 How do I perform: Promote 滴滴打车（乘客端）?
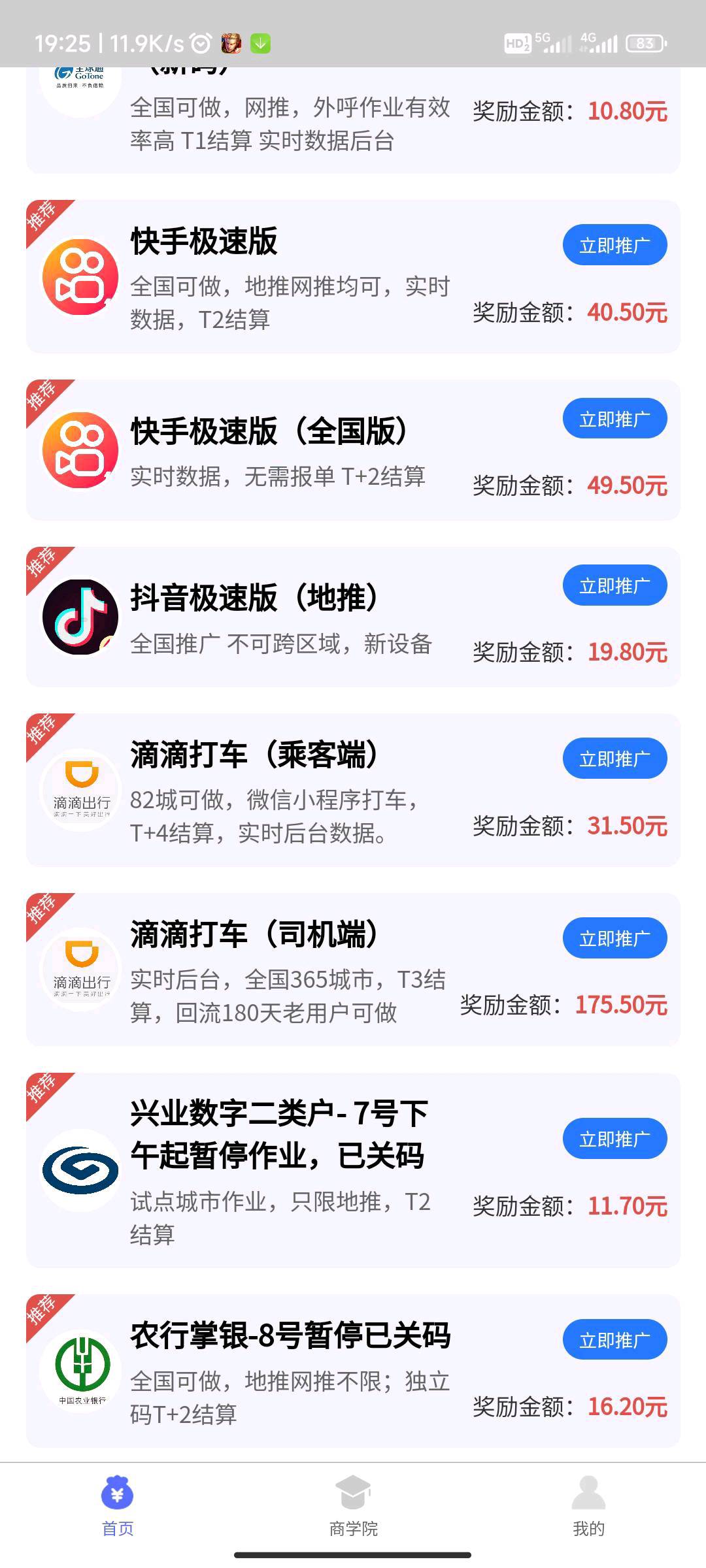tap(614, 759)
